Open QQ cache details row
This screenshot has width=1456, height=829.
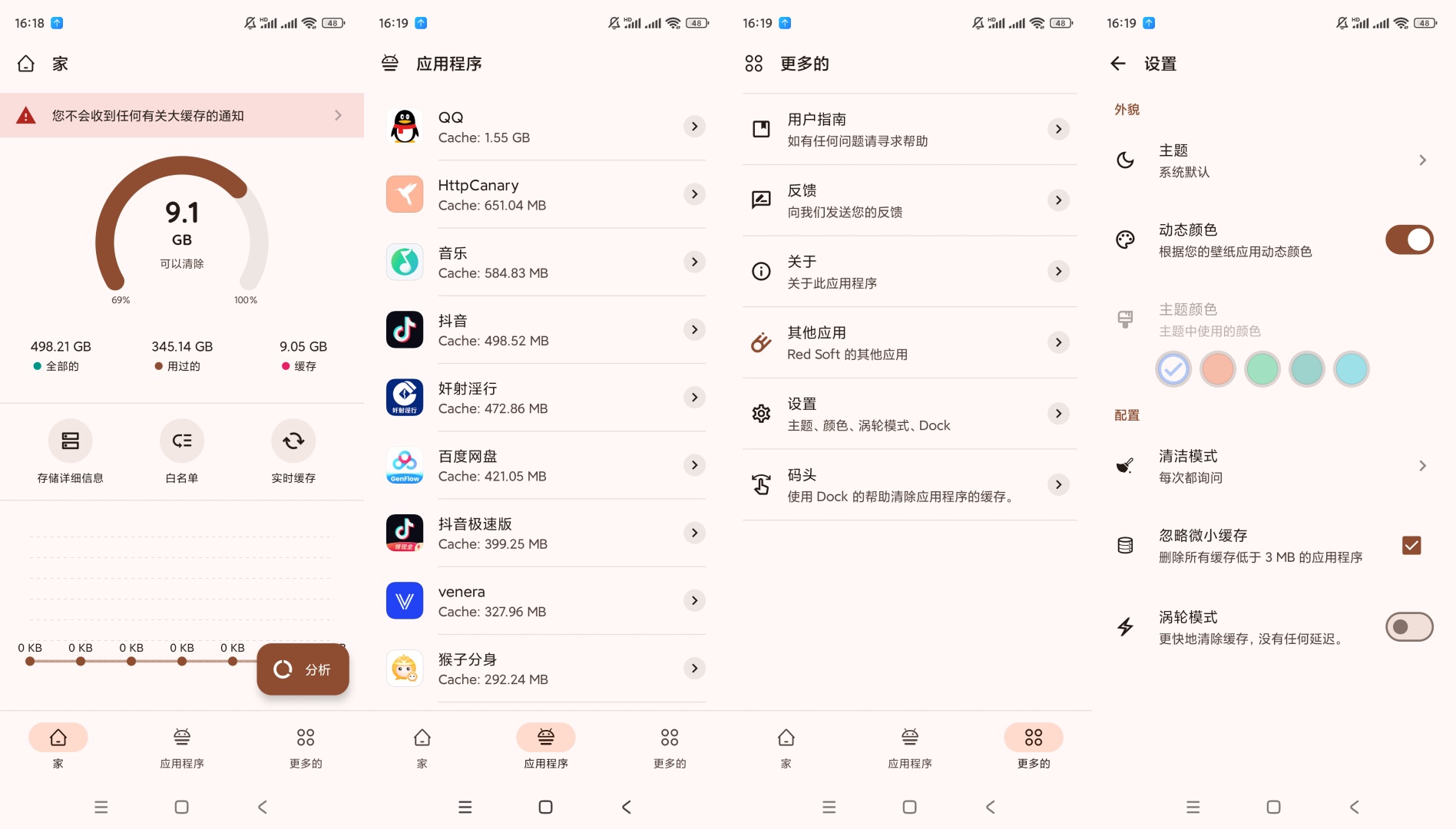[545, 127]
